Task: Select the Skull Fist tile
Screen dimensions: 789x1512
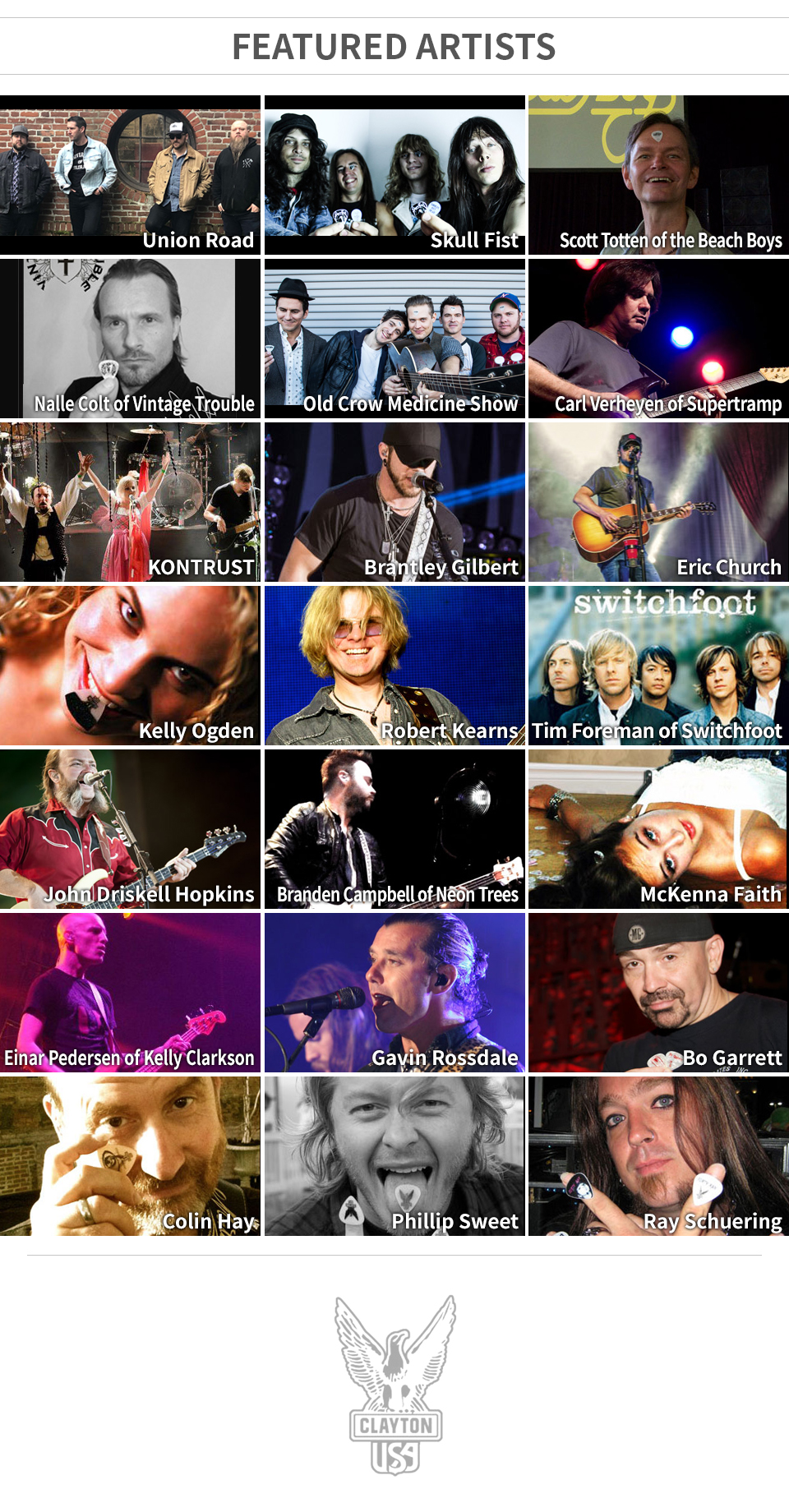Action: (x=394, y=175)
